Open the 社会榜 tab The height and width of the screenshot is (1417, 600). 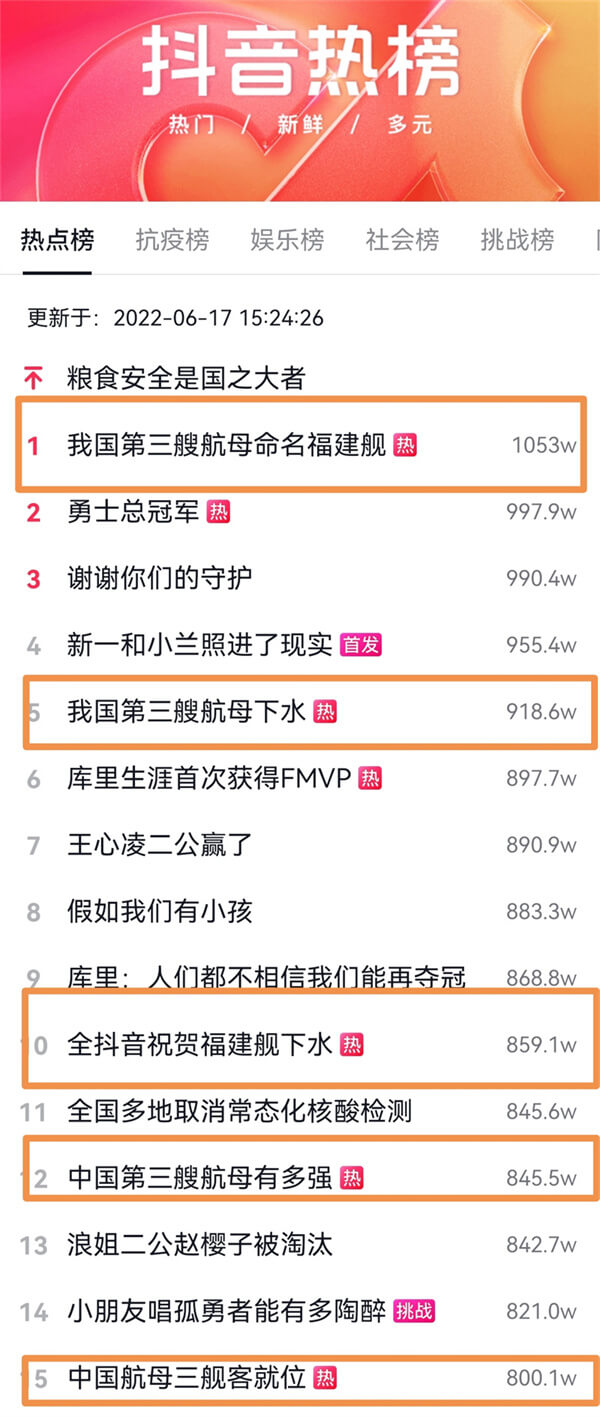402,240
